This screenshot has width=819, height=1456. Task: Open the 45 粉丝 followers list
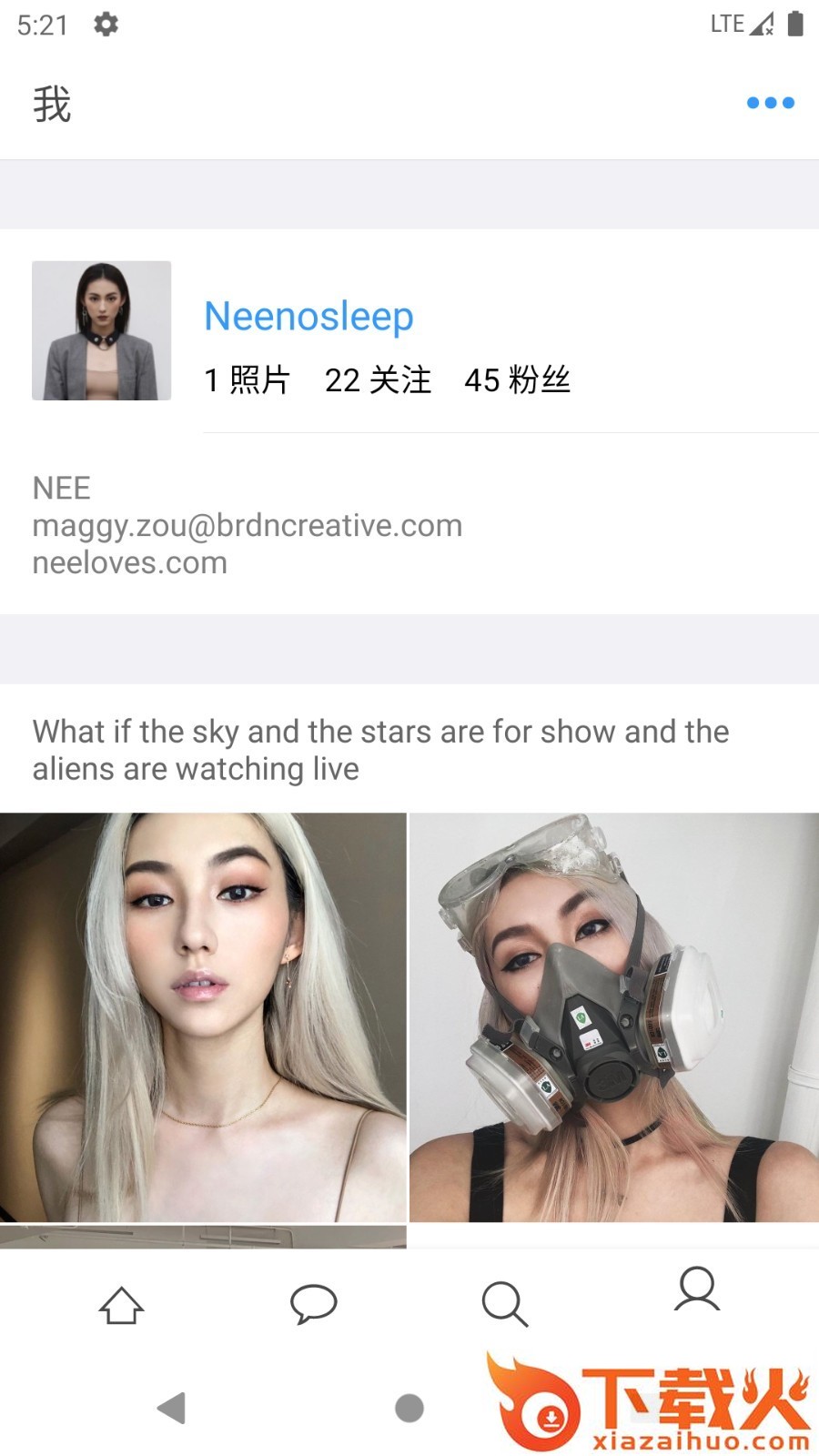click(x=517, y=379)
